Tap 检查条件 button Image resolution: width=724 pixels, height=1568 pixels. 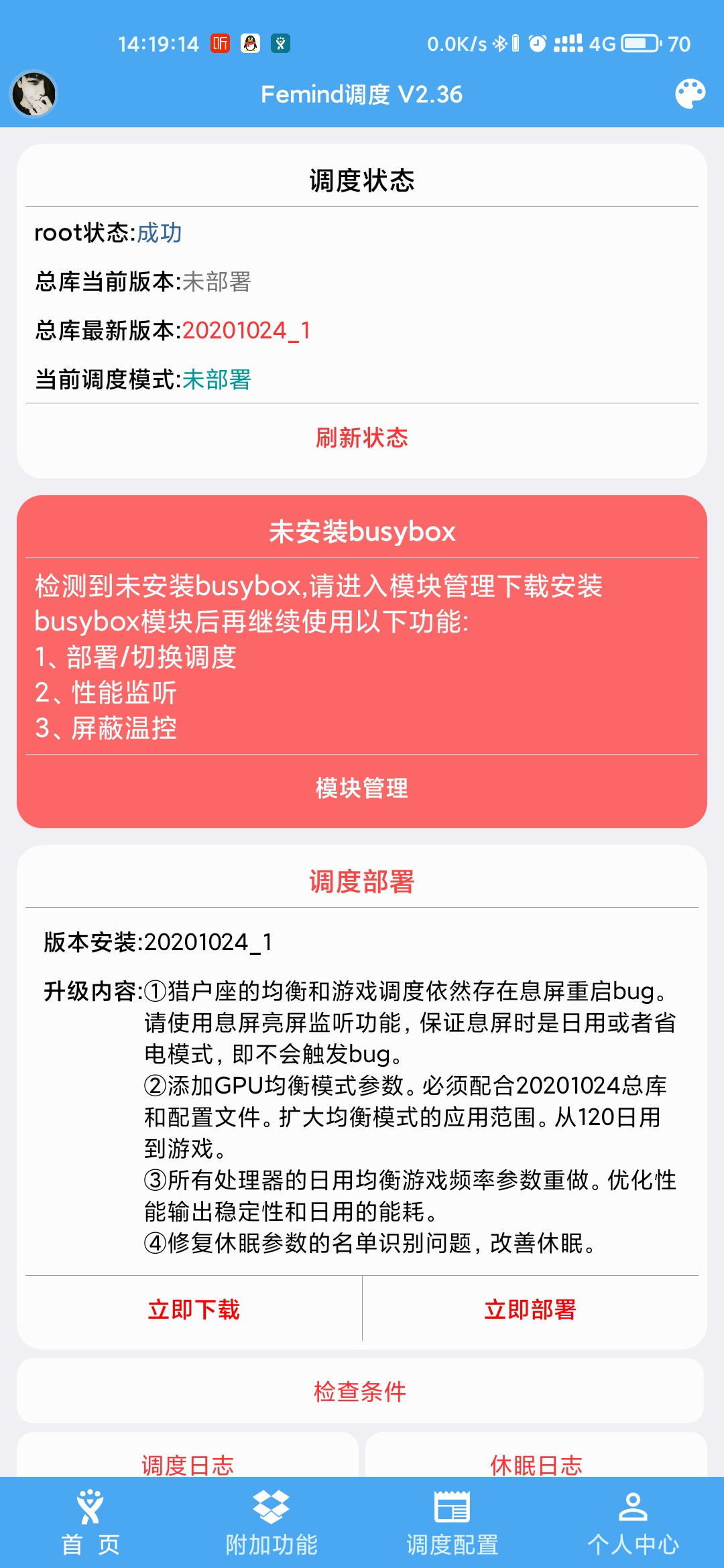pyautogui.click(x=361, y=1391)
